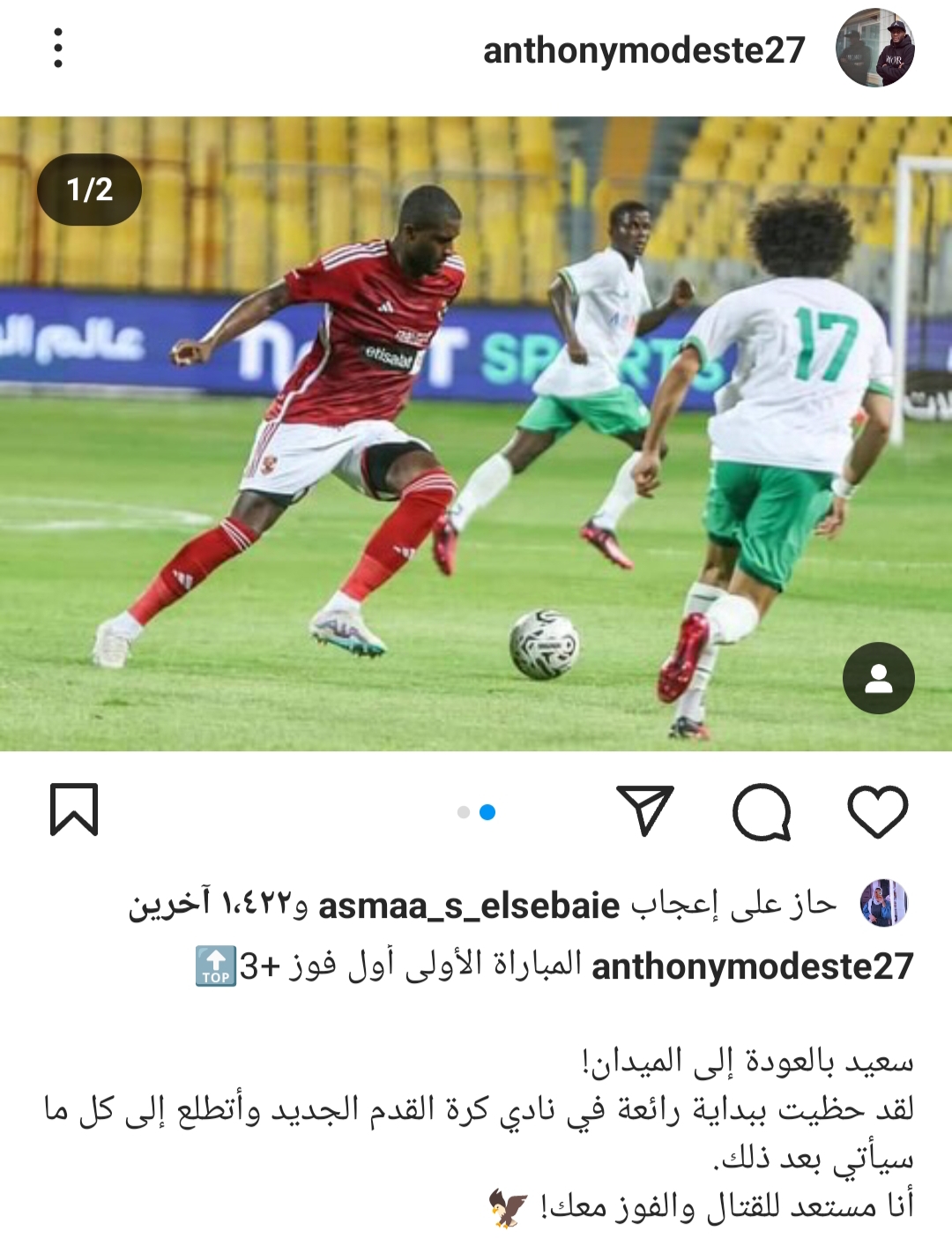
Task: Open comments on this post
Action: 762,810
